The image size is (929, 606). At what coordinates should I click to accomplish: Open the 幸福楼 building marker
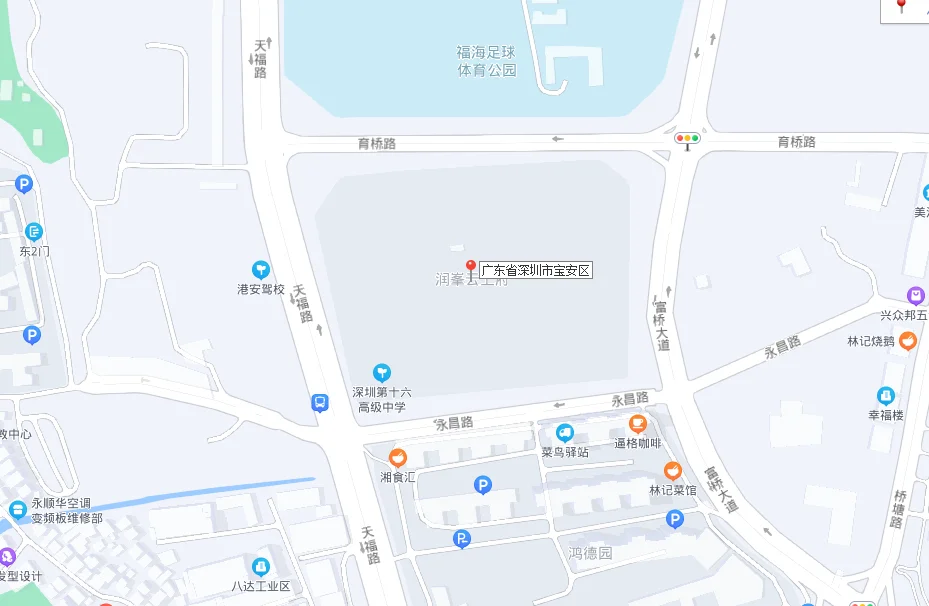pos(885,396)
